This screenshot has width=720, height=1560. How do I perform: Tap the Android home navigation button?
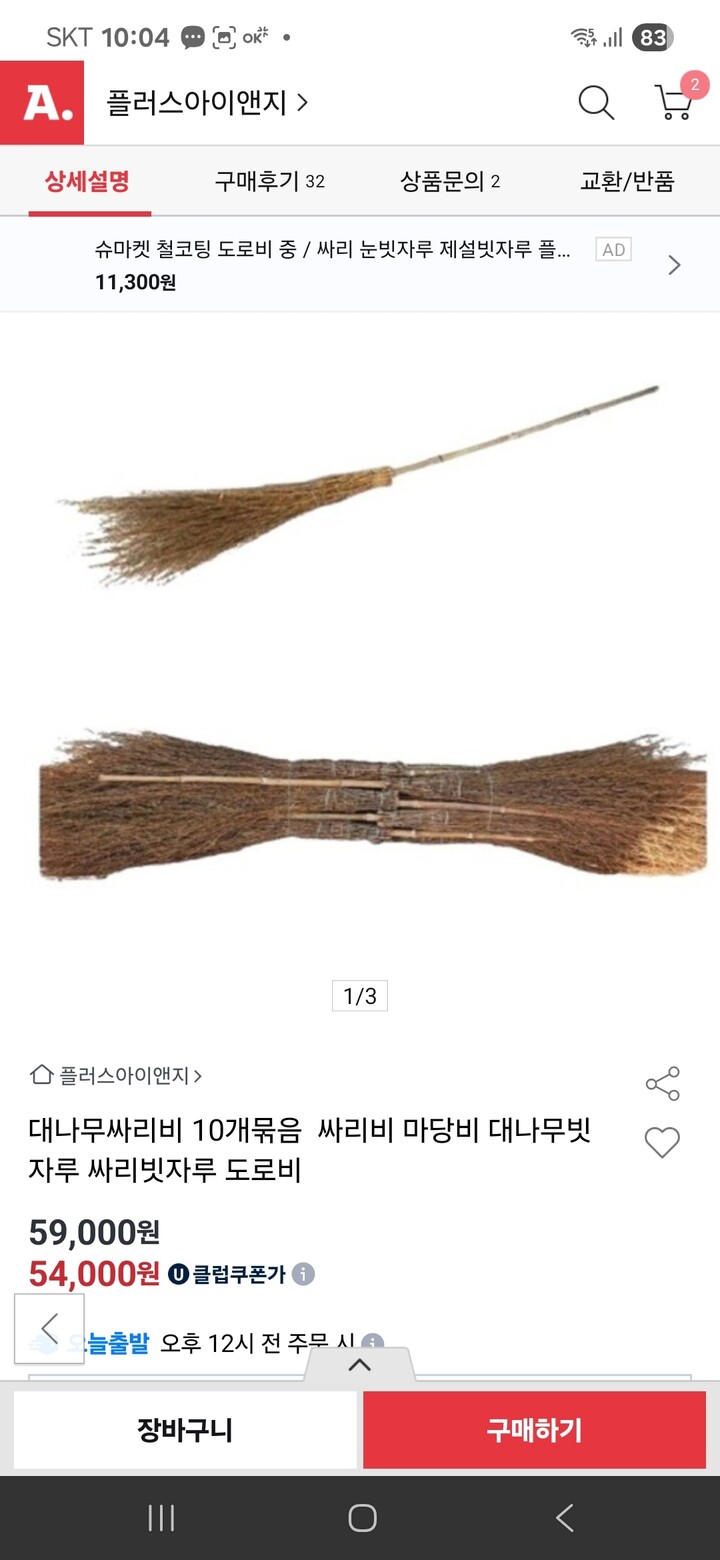coord(360,1517)
